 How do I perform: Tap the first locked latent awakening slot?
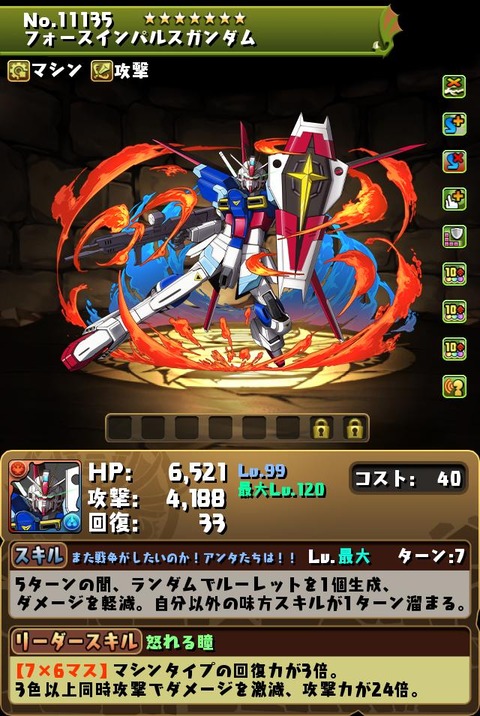pyautogui.click(x=322, y=428)
